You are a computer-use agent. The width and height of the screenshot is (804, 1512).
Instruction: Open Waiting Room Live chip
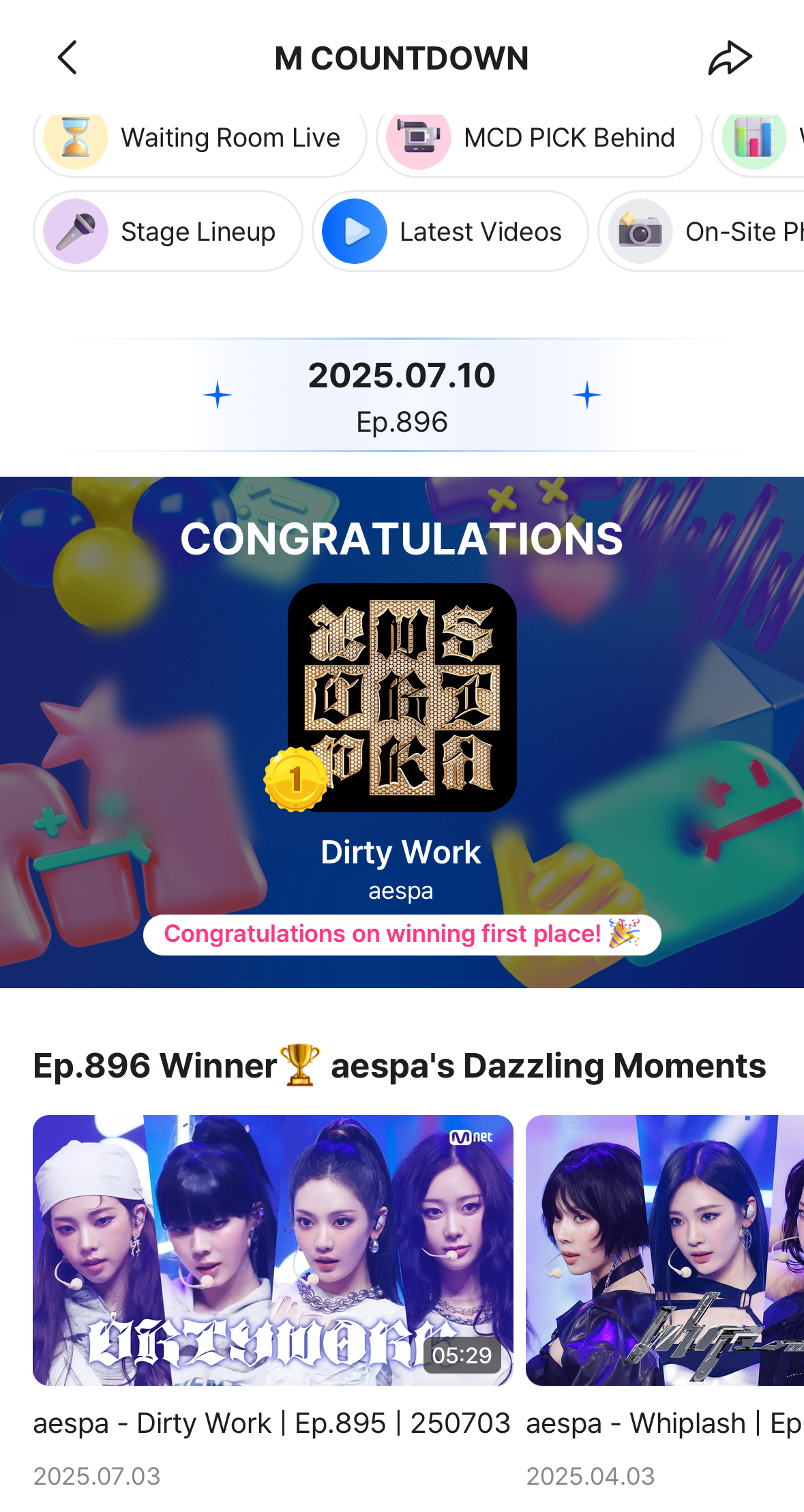point(200,138)
